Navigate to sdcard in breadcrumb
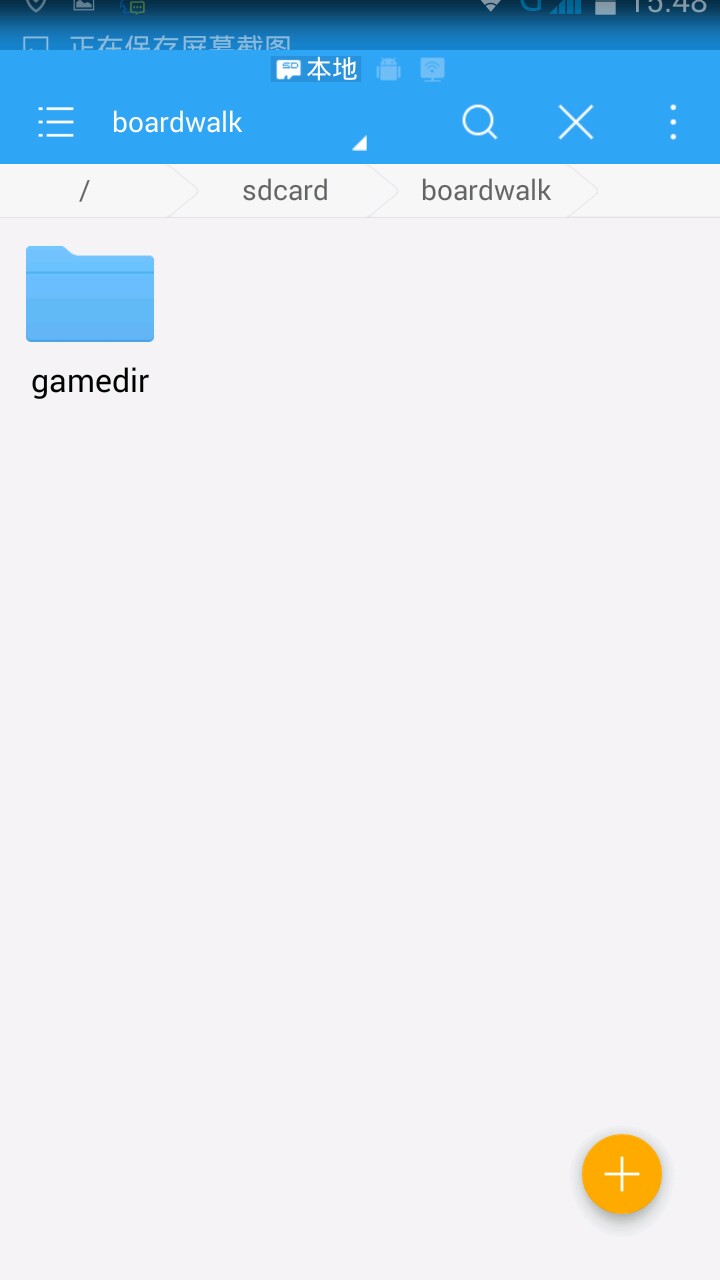 285,190
